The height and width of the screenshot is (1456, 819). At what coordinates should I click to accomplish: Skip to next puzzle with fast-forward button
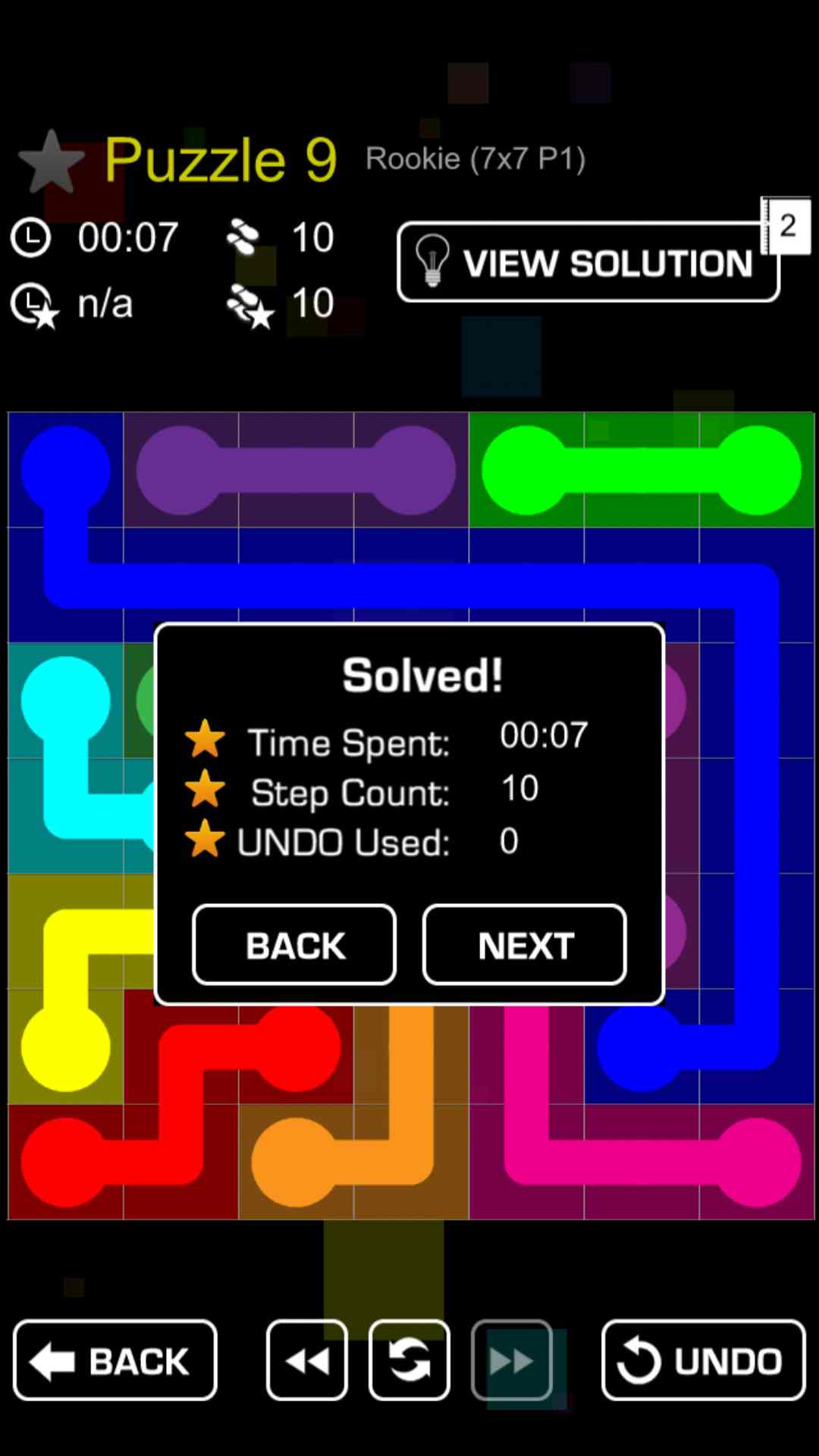click(x=512, y=1360)
